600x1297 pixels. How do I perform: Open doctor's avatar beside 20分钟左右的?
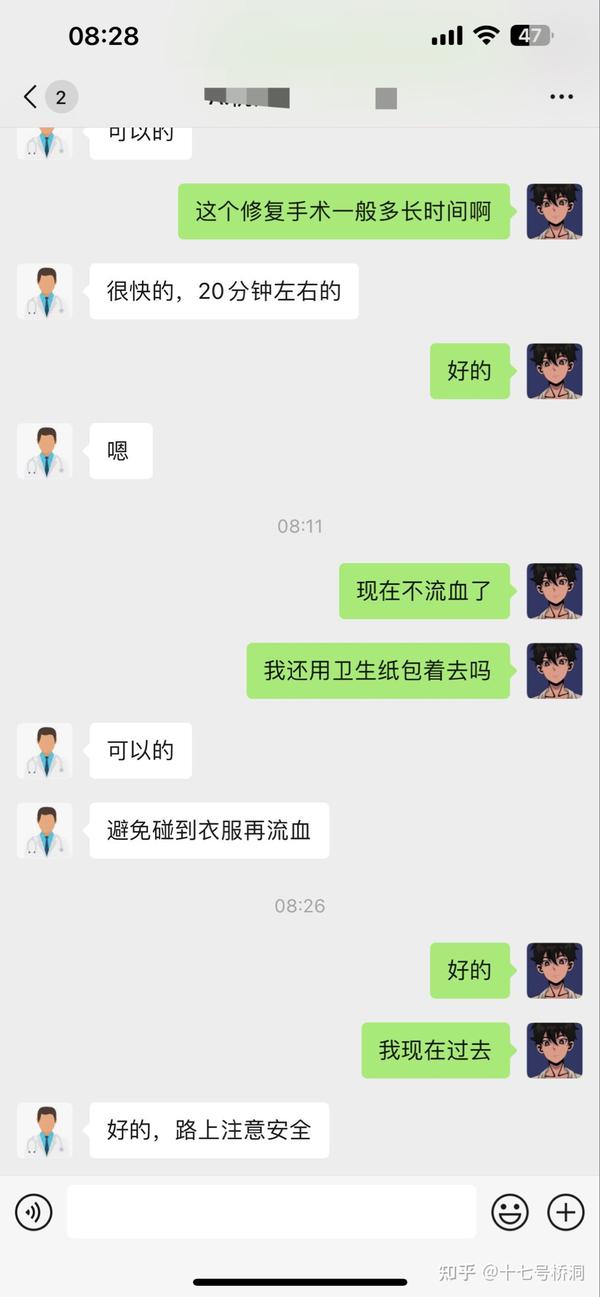45,291
